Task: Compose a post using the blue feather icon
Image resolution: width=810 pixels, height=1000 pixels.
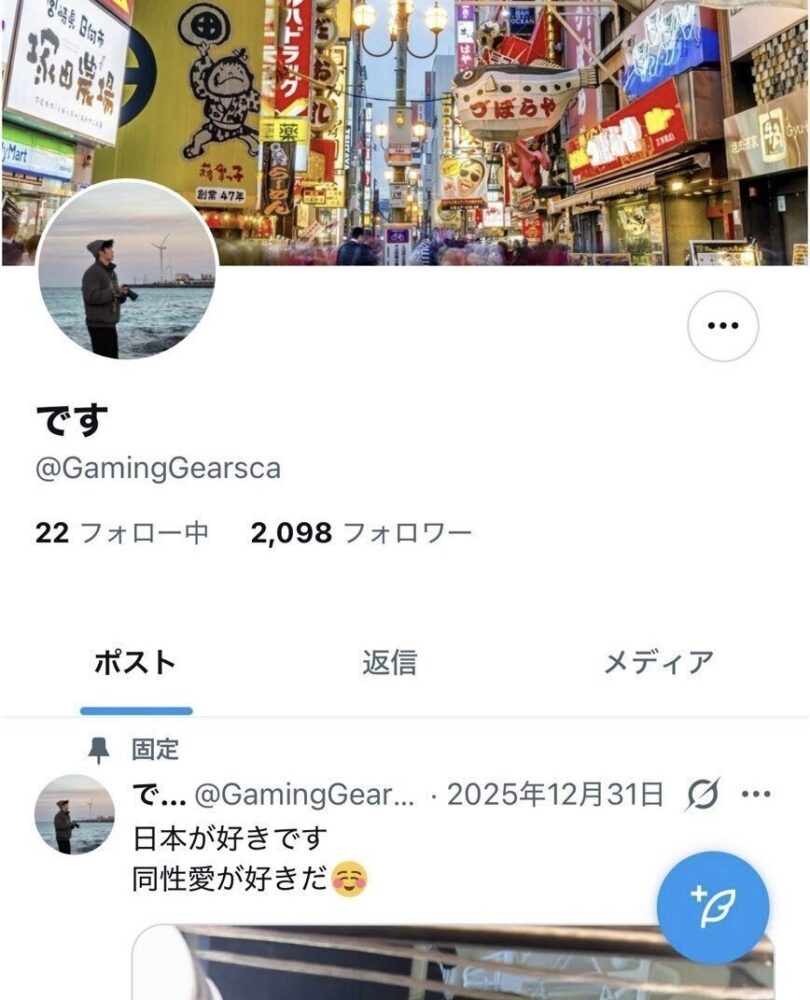Action: (712, 901)
